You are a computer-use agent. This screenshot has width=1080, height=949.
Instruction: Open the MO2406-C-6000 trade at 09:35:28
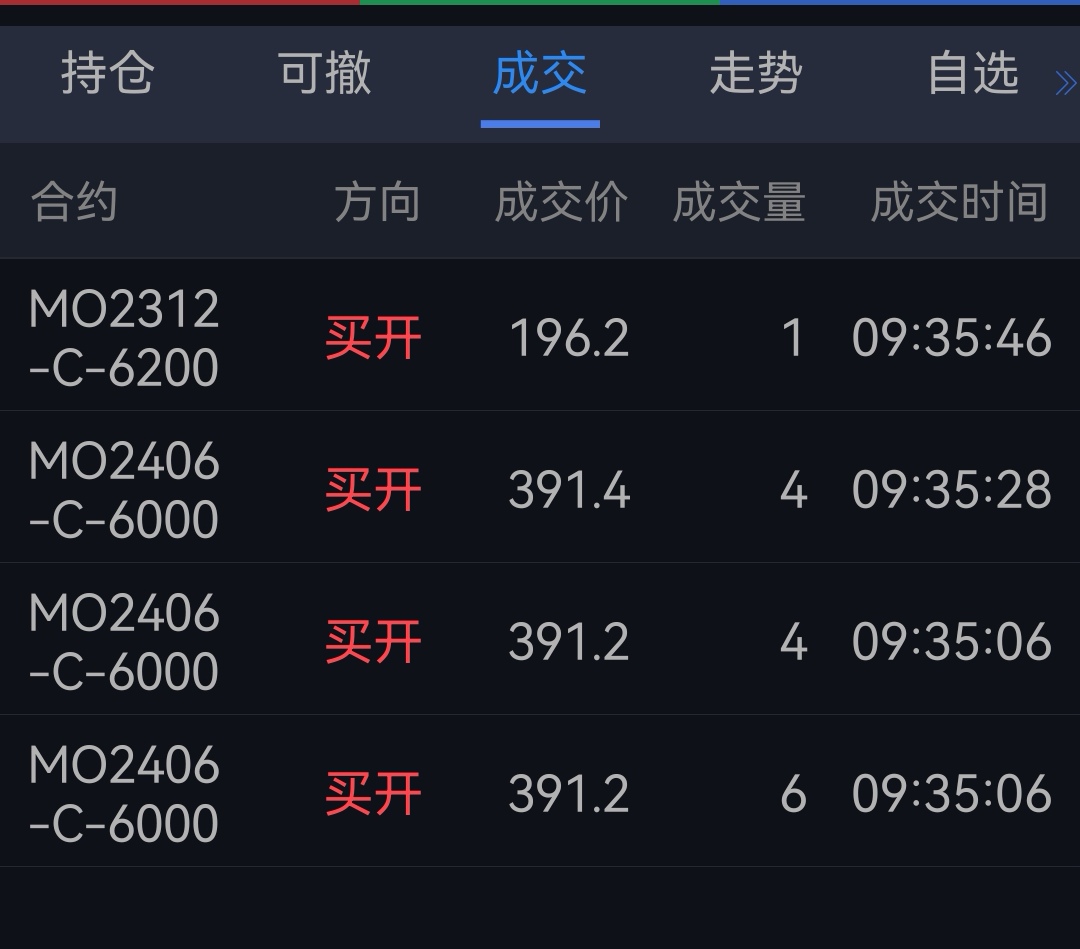(540, 488)
